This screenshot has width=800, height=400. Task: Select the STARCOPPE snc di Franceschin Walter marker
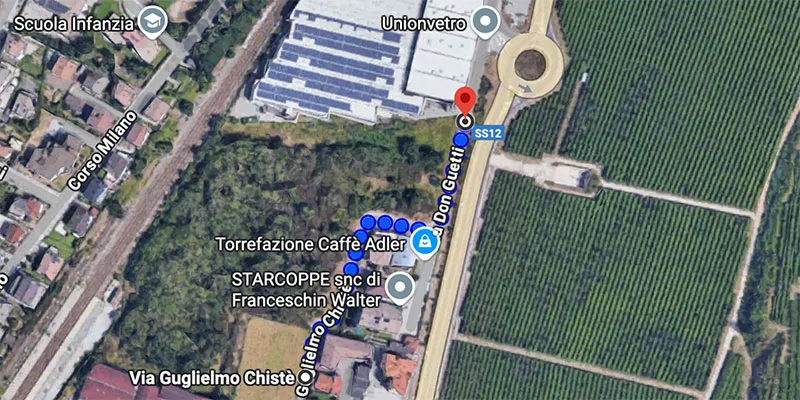(x=401, y=288)
